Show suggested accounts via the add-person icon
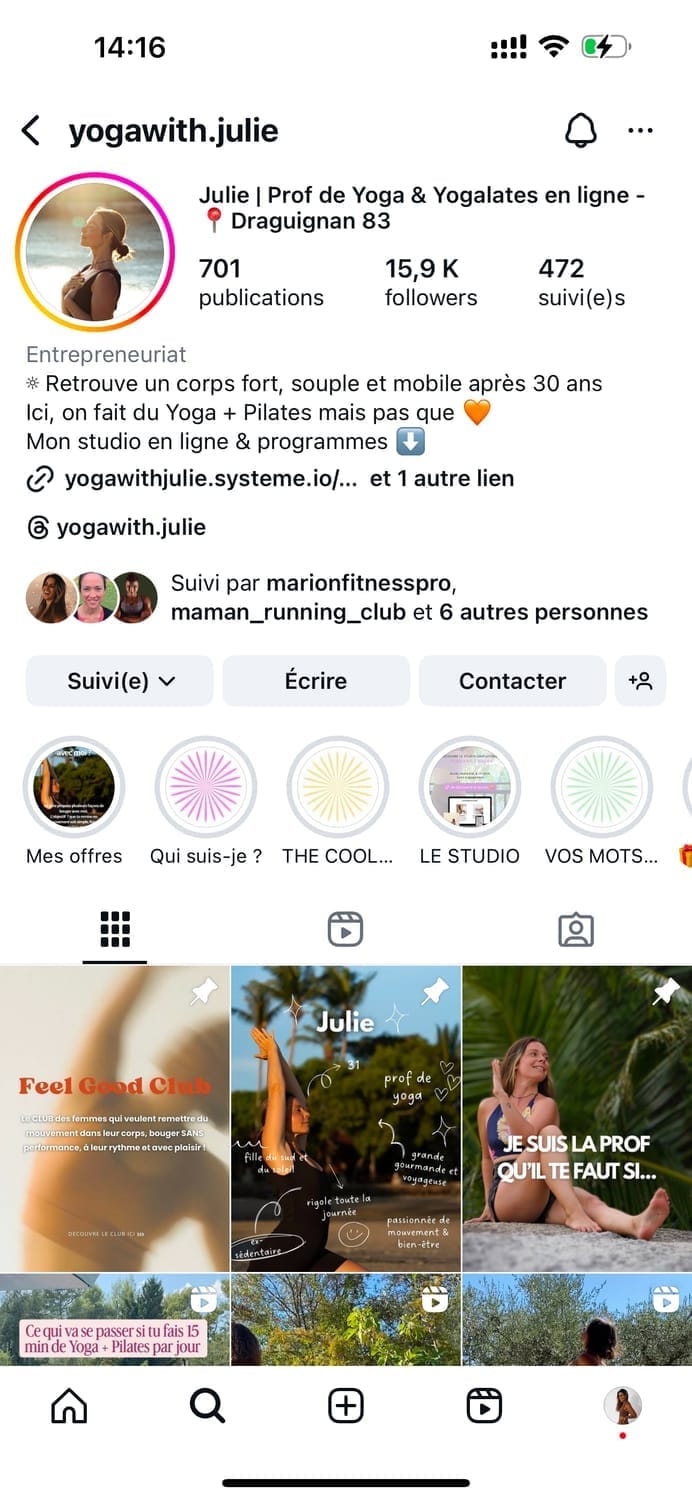This screenshot has width=692, height=1500. click(x=640, y=681)
